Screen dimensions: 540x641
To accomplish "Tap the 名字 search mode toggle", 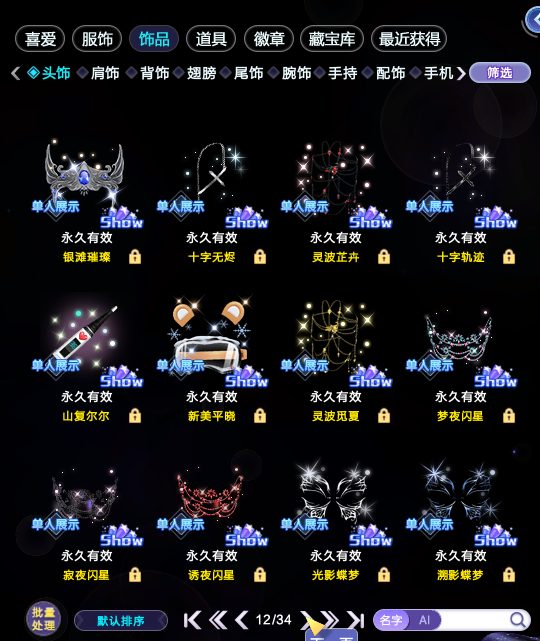I will coord(390,620).
